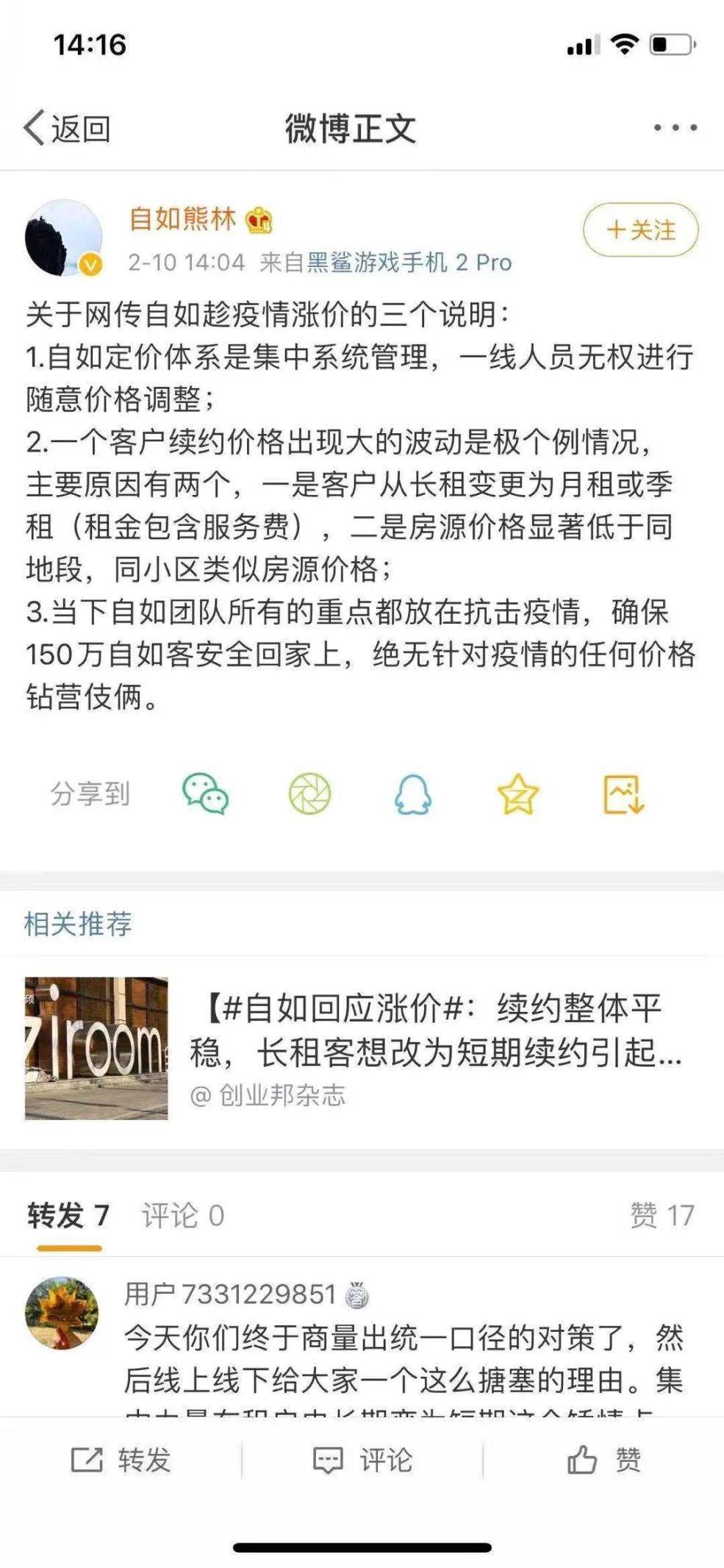The height and width of the screenshot is (1568, 724).
Task: Go back with the 返回 button
Action: pyautogui.click(x=67, y=129)
